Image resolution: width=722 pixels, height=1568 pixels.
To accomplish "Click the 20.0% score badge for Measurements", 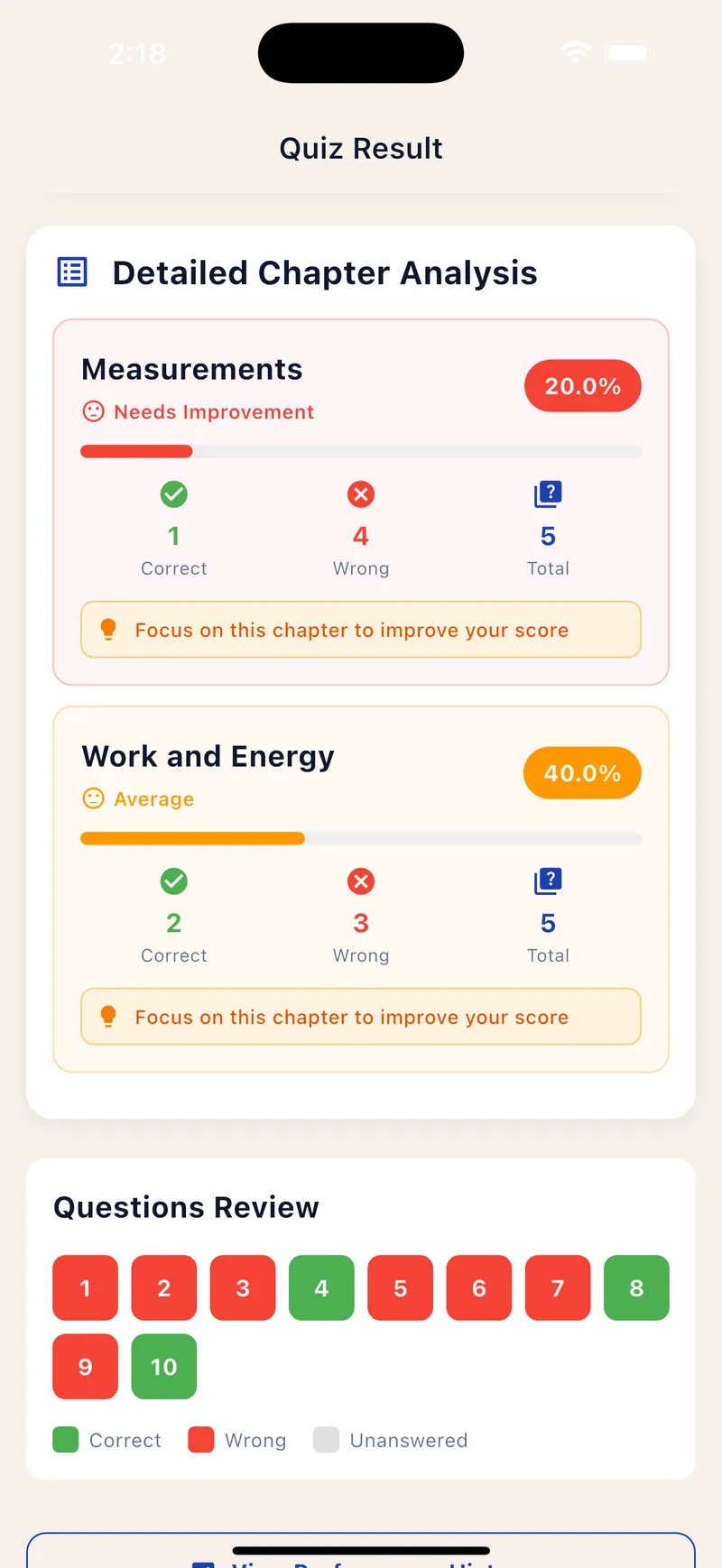I will [x=582, y=386].
